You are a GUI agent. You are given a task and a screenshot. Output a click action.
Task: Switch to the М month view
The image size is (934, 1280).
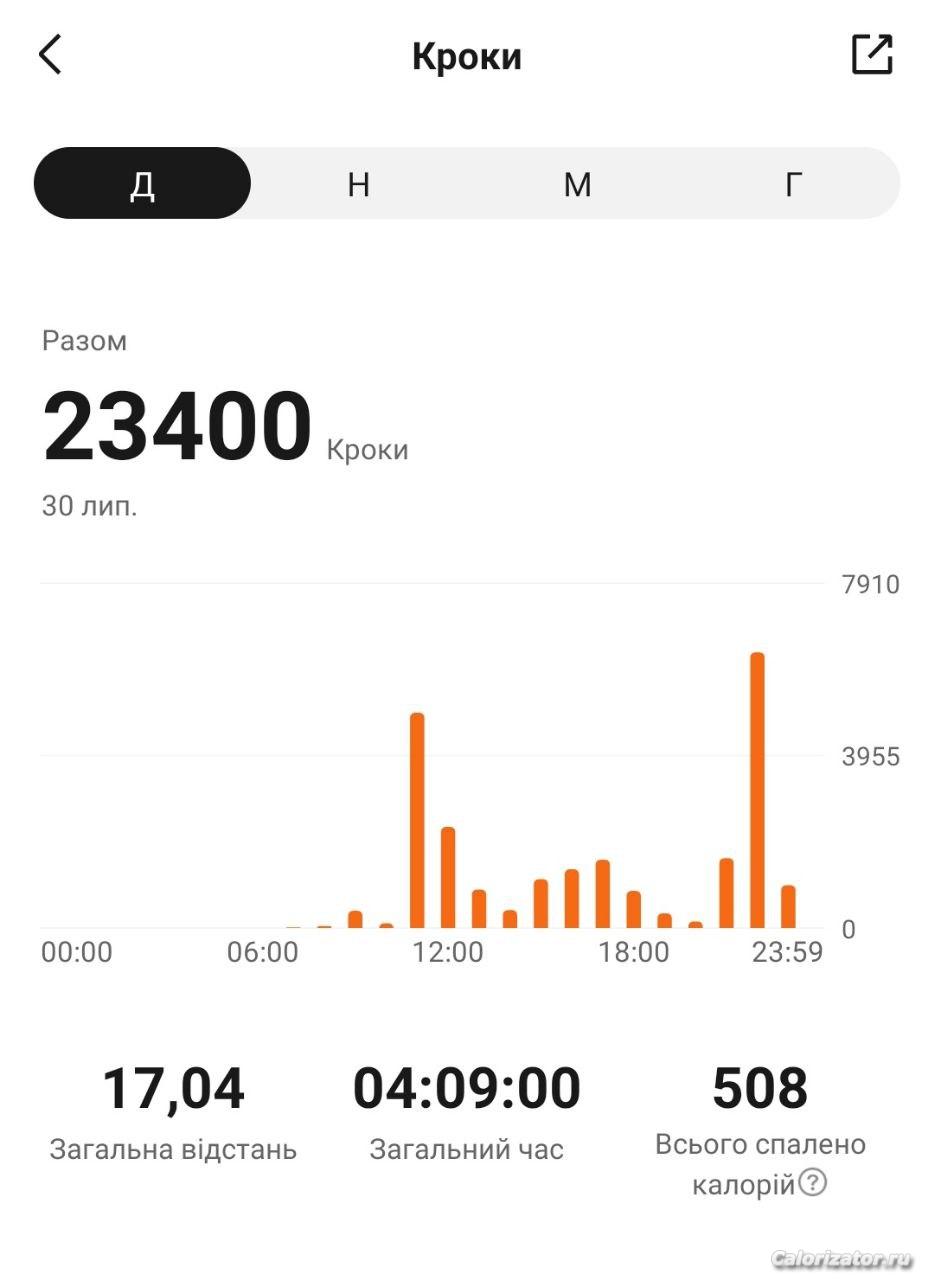pyautogui.click(x=577, y=184)
